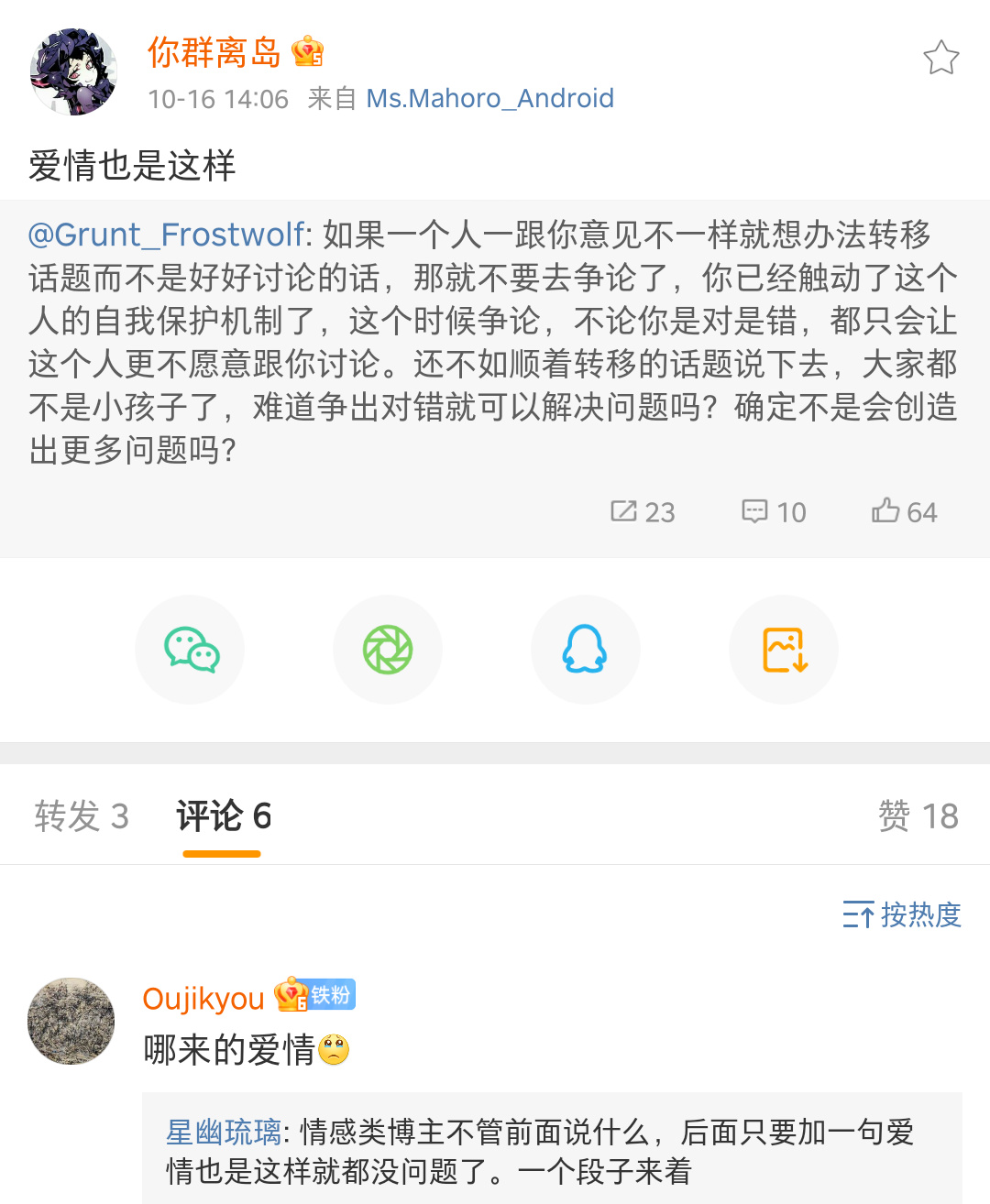
Task: Open the username Oujikyou
Action: [x=203, y=998]
